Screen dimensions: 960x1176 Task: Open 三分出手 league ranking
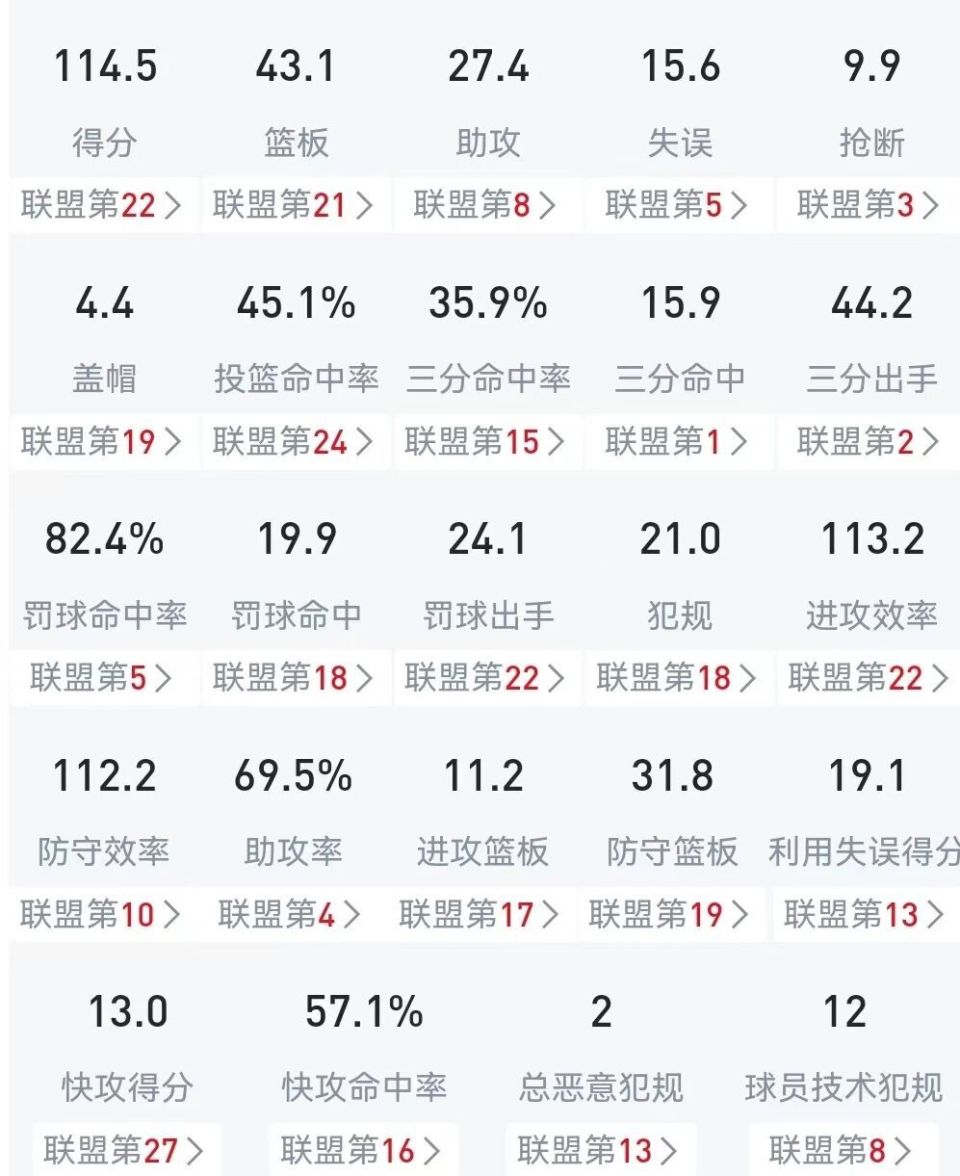coord(869,441)
